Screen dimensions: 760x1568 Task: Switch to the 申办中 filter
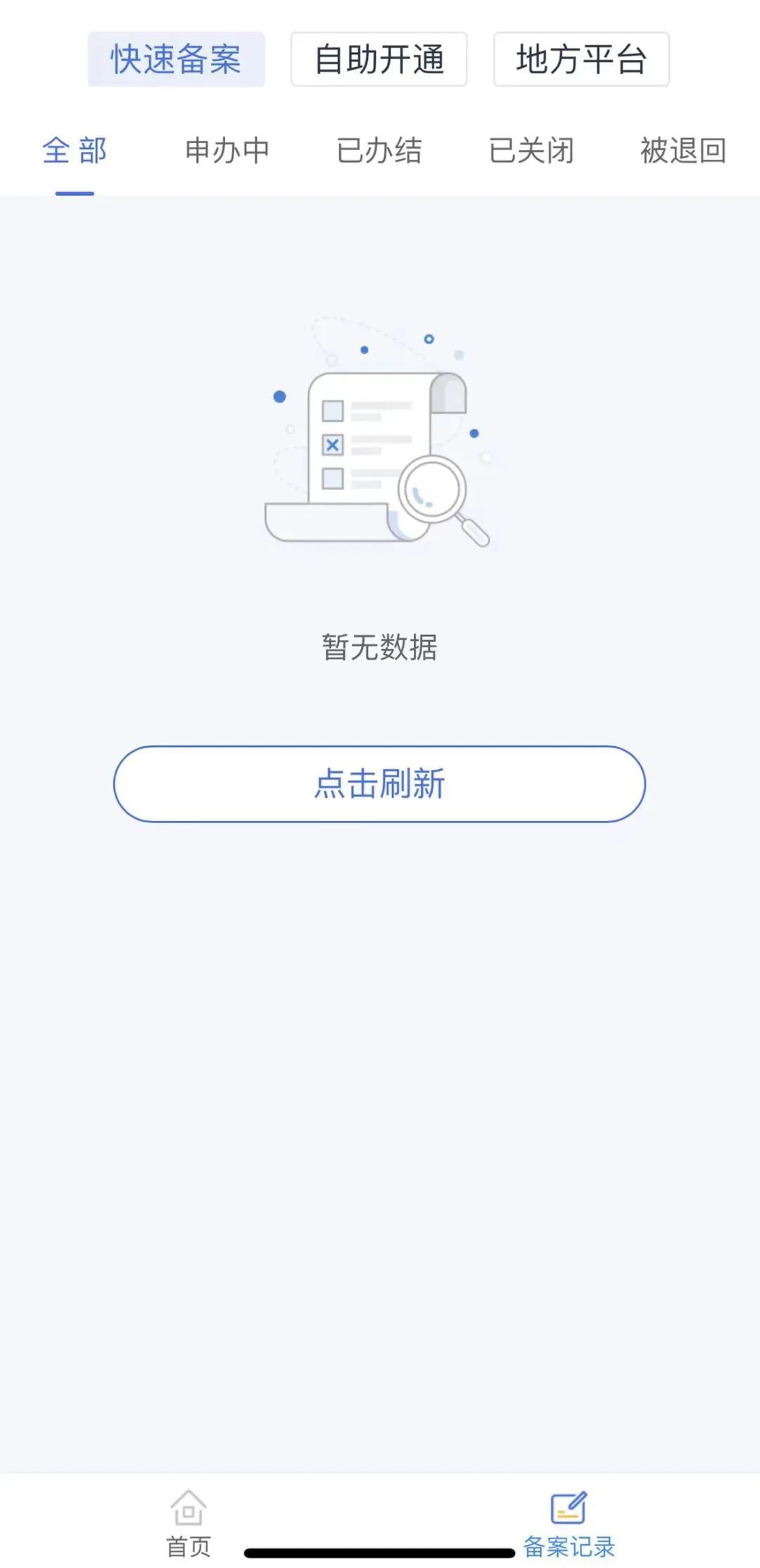tap(227, 150)
